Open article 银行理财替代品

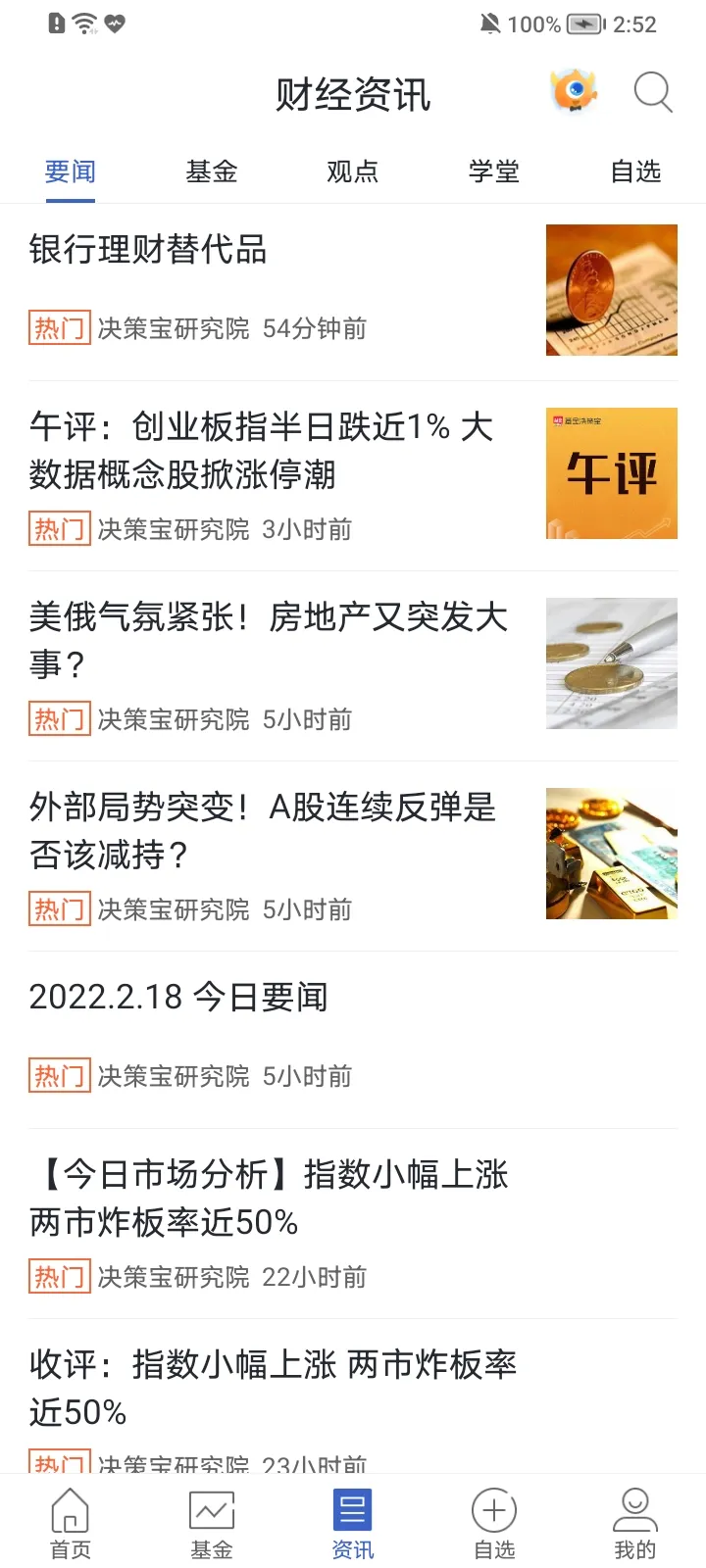click(x=148, y=250)
